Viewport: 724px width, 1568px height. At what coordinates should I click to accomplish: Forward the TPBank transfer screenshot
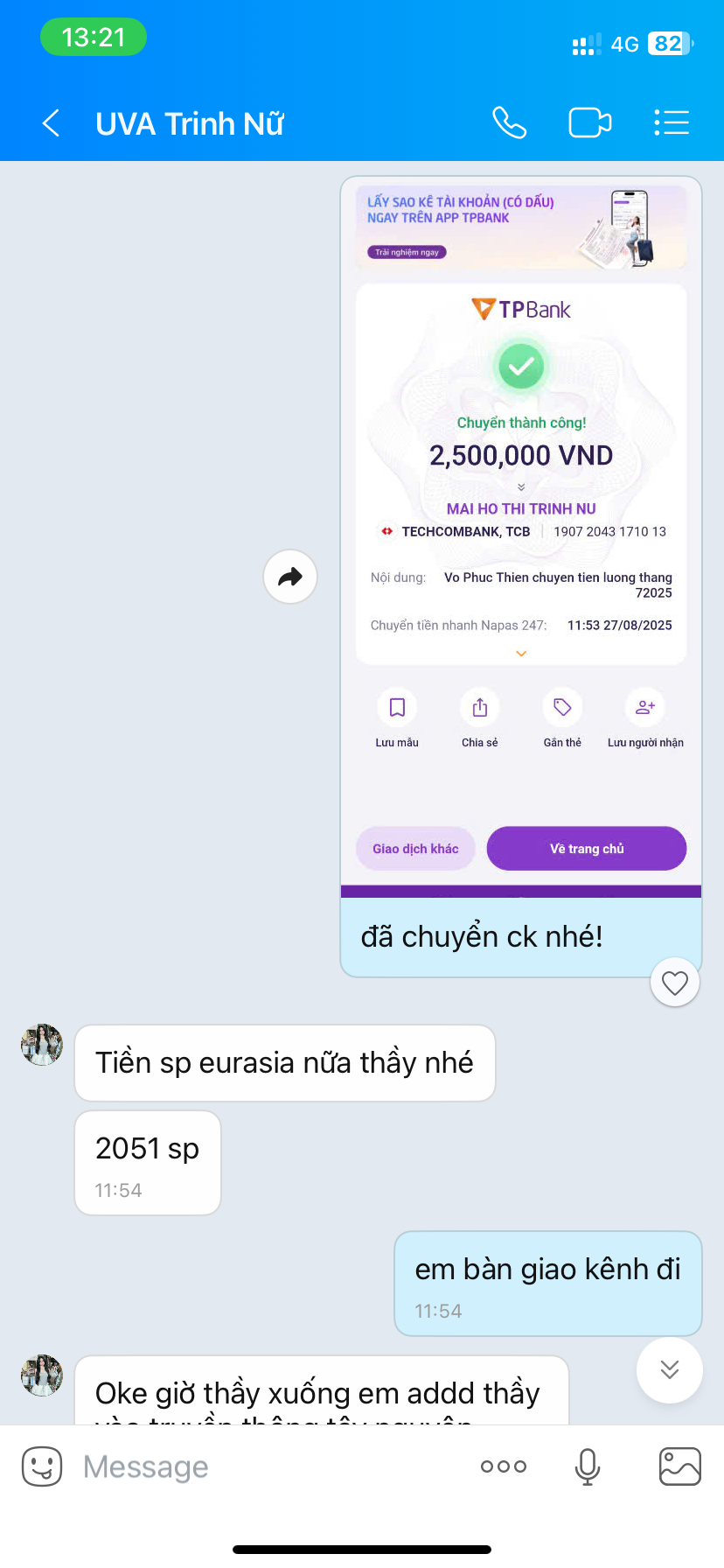290,577
